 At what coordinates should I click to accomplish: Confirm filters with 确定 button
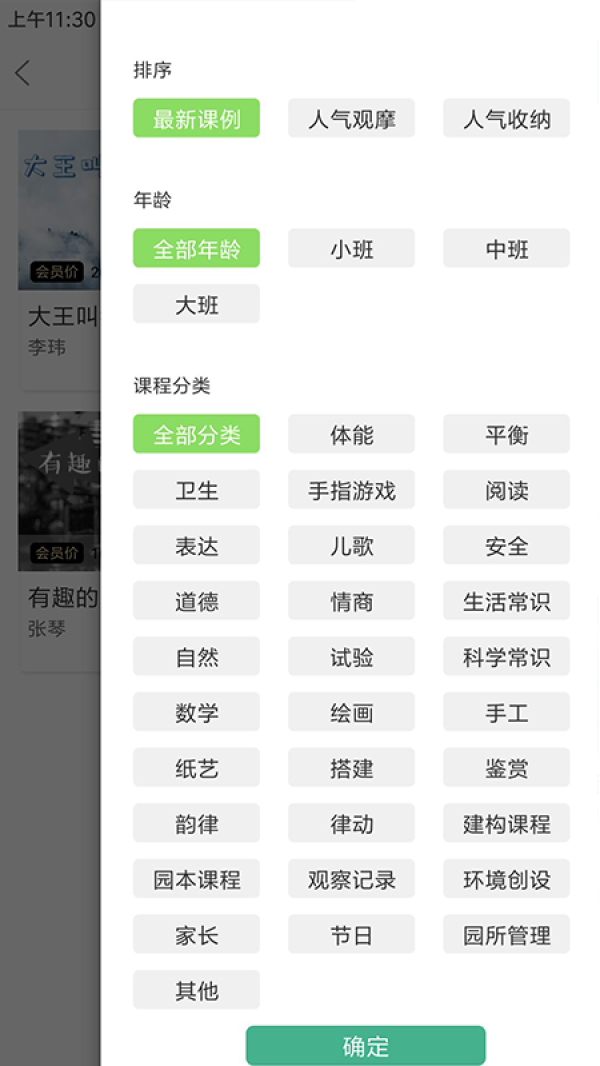coord(366,1046)
